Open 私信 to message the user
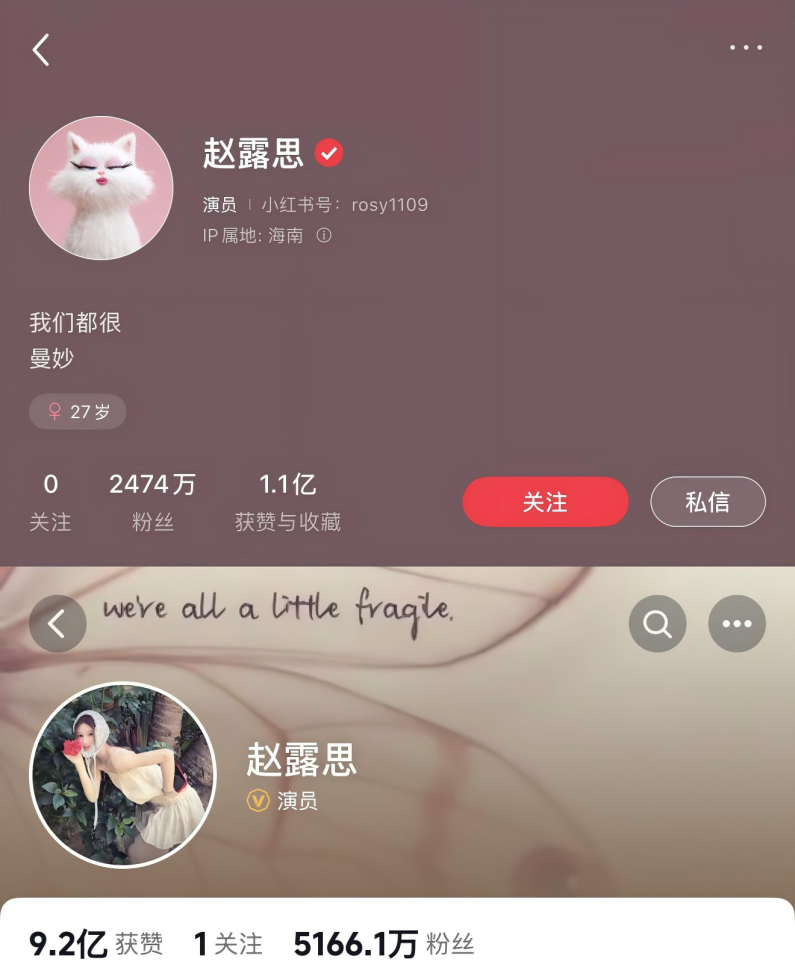The width and height of the screenshot is (795, 974). [x=708, y=502]
